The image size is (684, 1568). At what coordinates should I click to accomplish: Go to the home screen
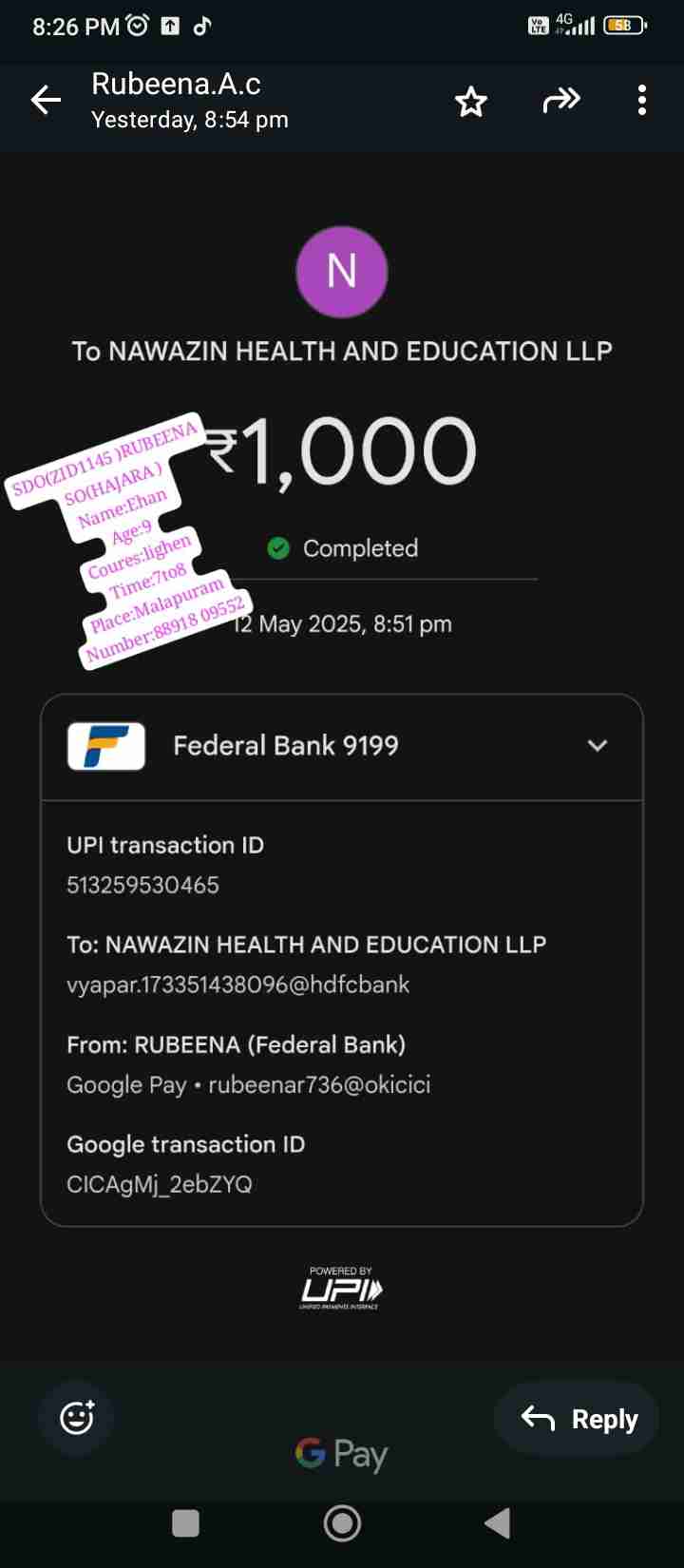pos(342,1523)
